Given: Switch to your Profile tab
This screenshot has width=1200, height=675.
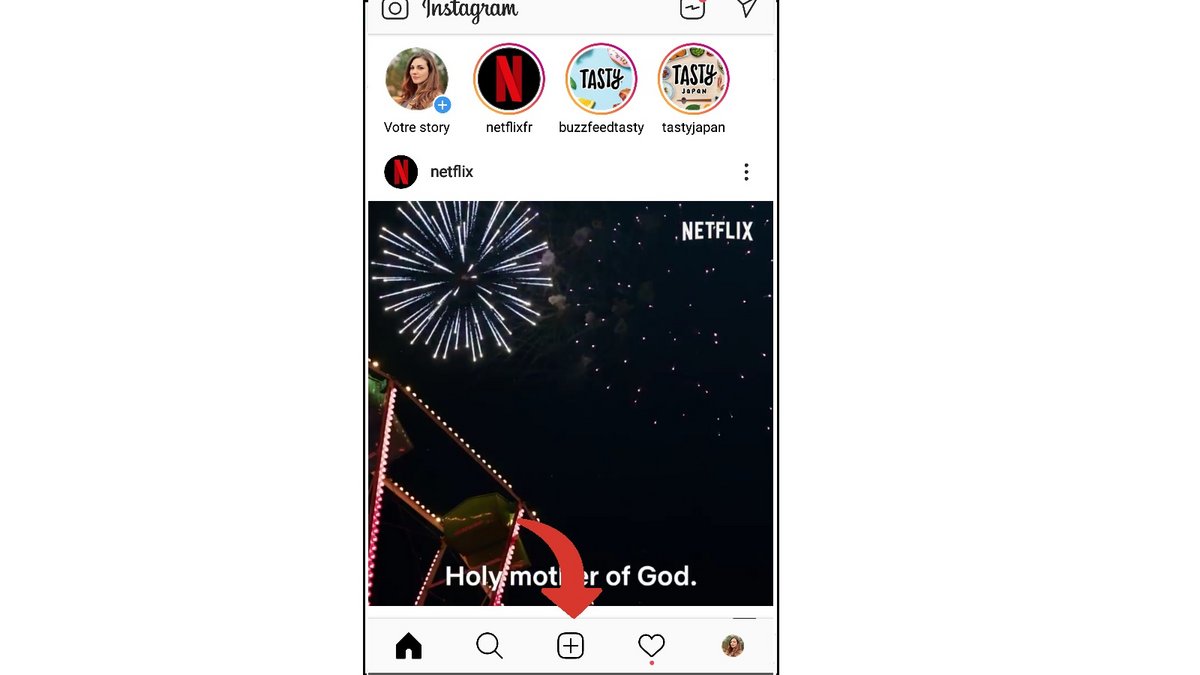Looking at the screenshot, I should click(733, 646).
